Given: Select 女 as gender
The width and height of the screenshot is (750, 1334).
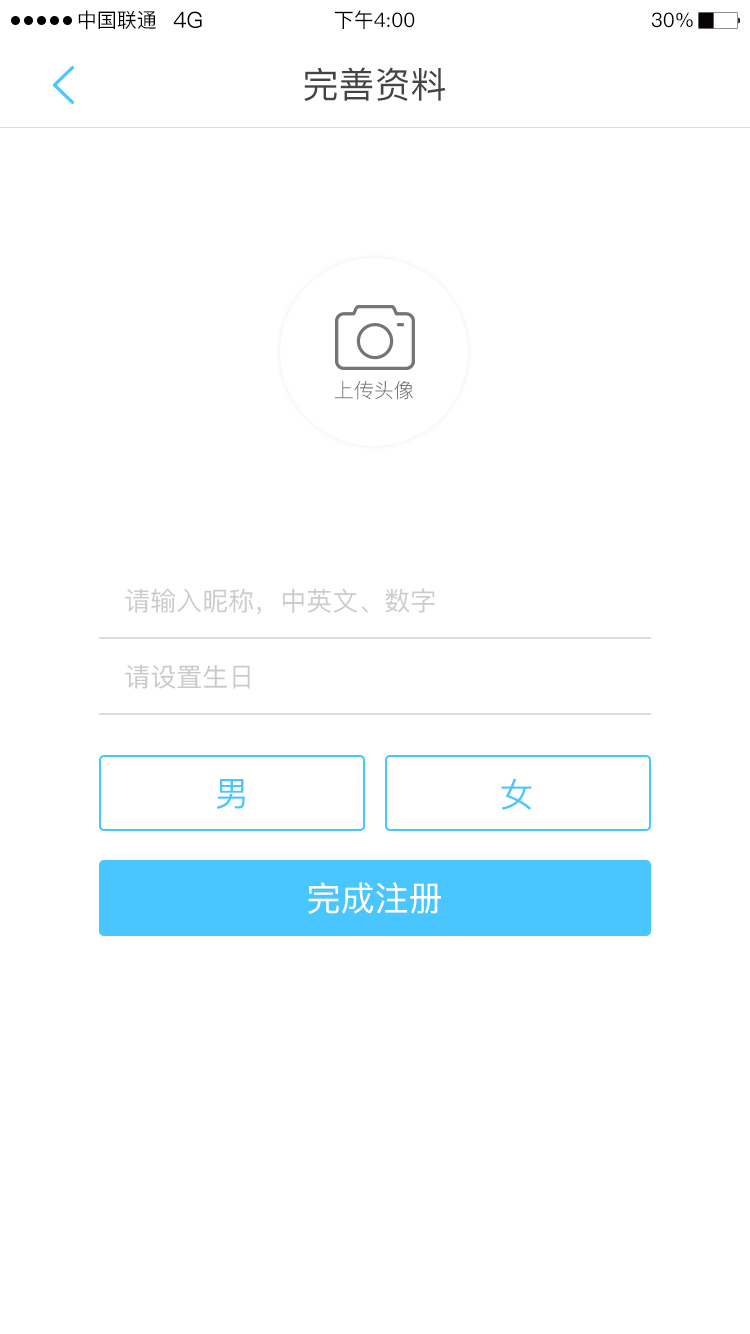Looking at the screenshot, I should click(517, 793).
